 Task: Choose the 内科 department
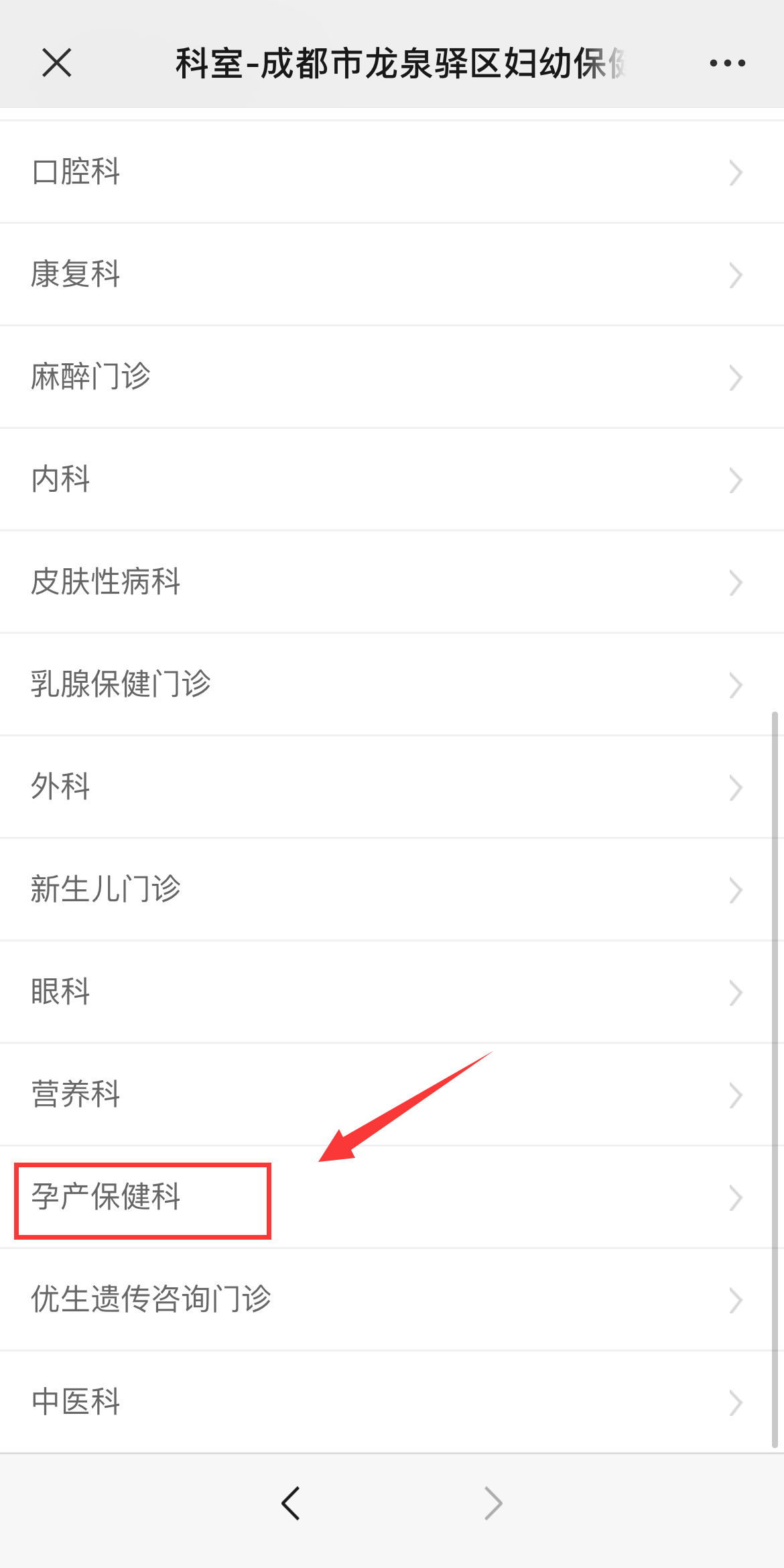tap(392, 480)
